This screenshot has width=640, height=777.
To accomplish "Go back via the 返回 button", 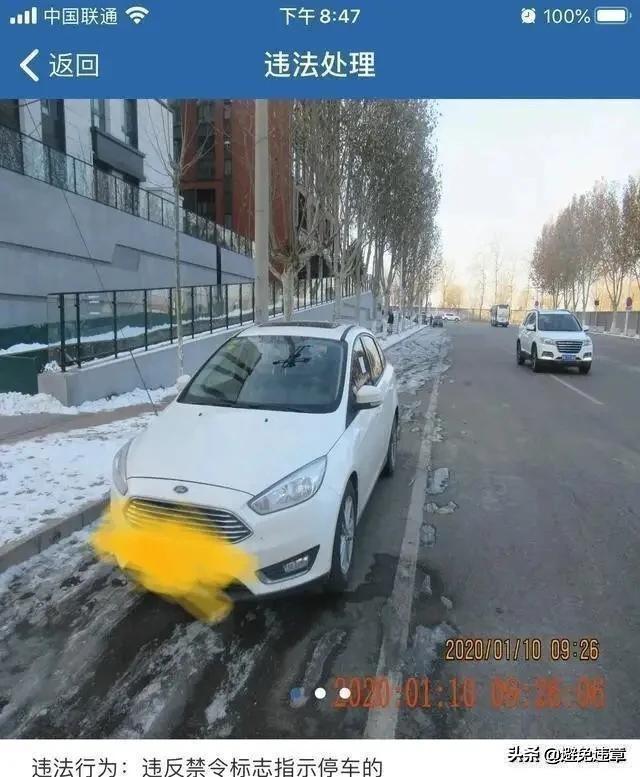I will [x=60, y=65].
